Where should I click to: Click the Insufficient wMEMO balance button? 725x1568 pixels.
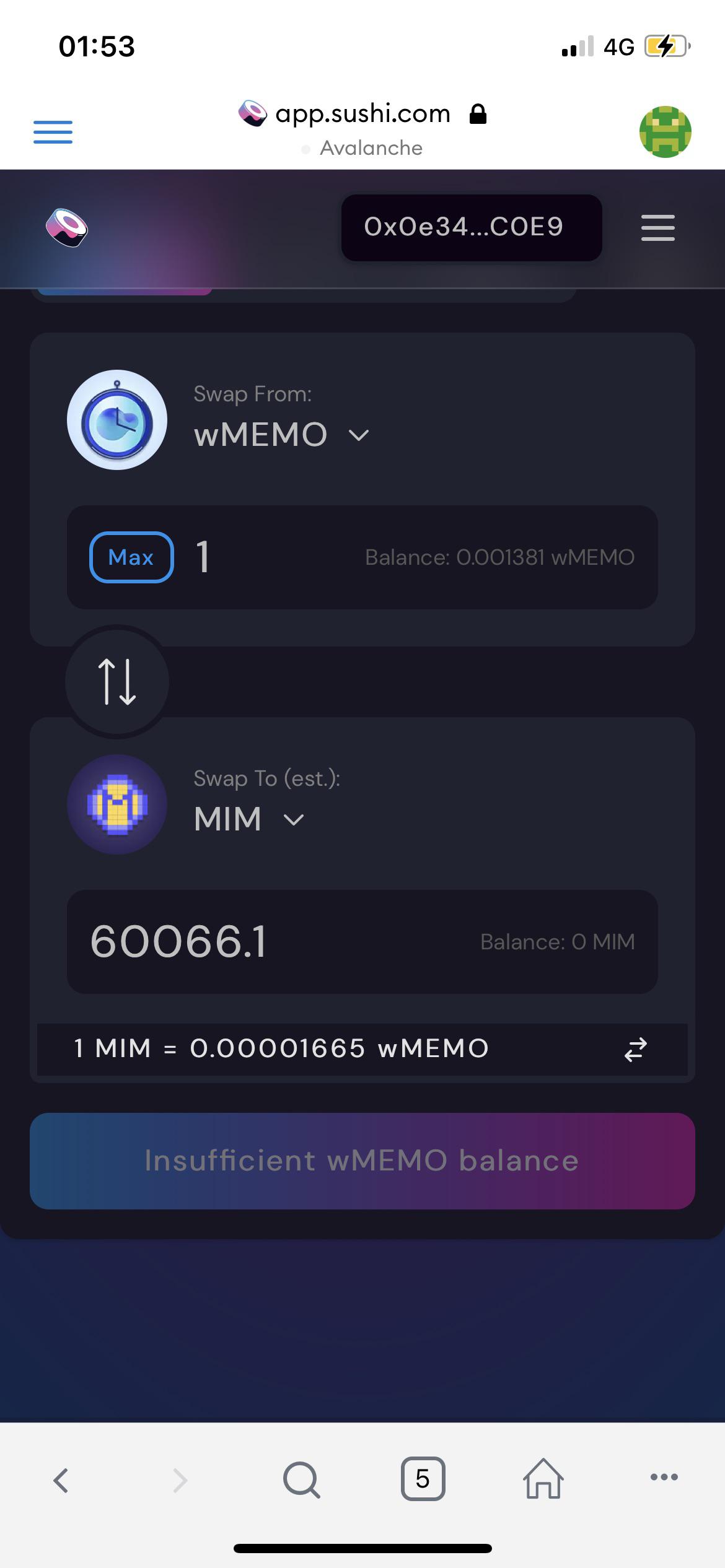[x=361, y=1161]
